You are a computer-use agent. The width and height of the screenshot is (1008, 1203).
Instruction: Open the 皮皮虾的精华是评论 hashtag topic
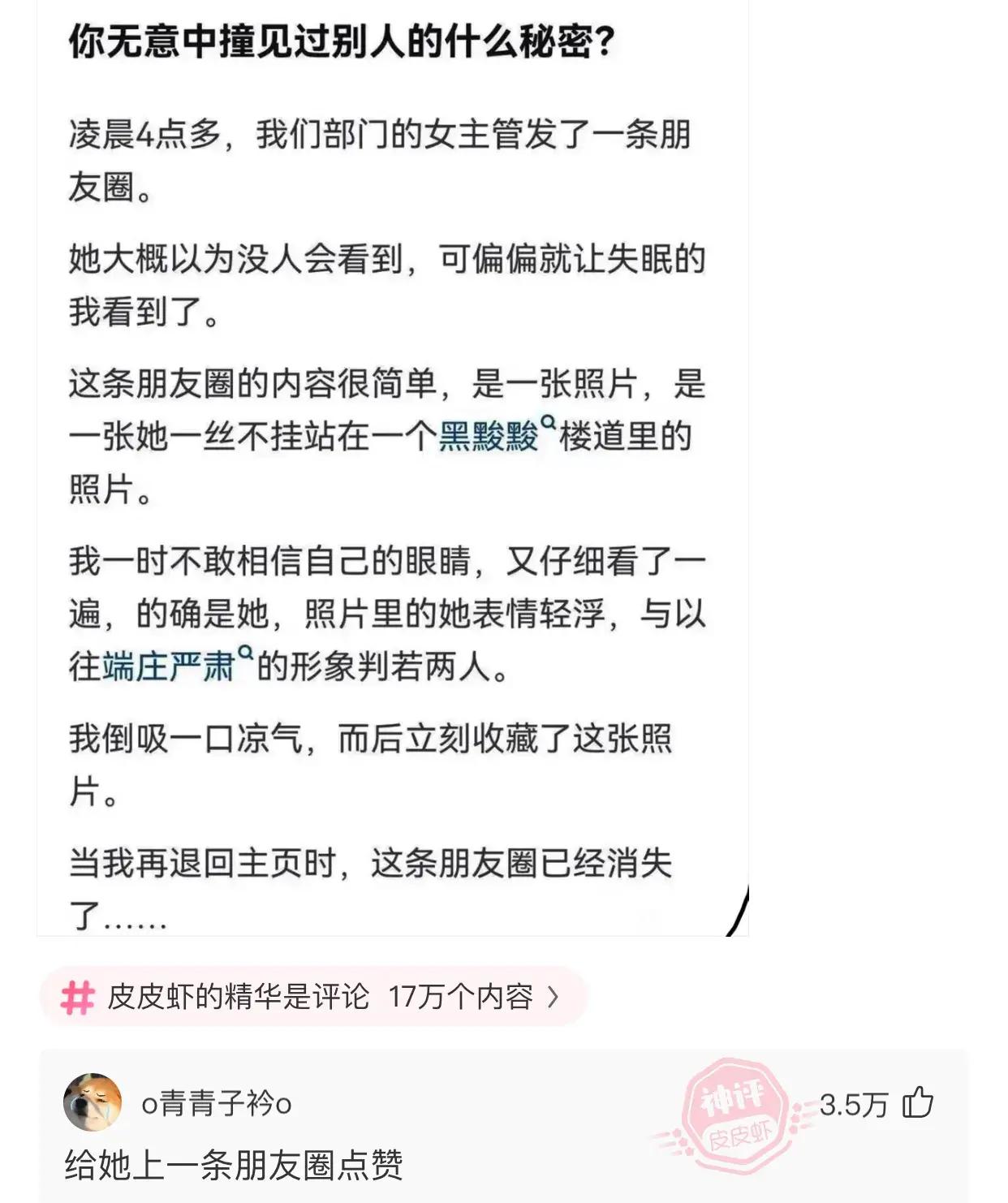[312, 997]
